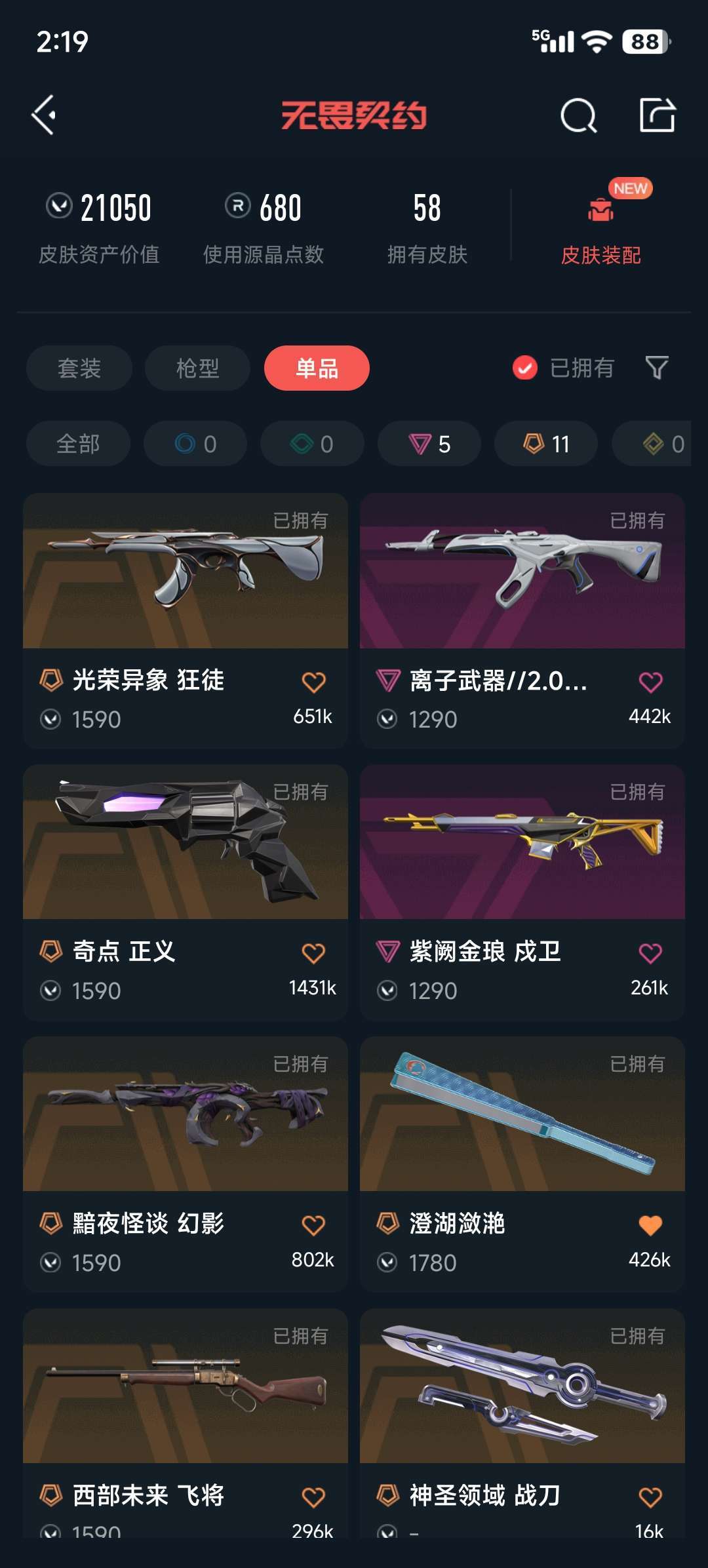This screenshot has width=708, height=1568.
Task: Select the 单品 tab
Action: coord(317,368)
